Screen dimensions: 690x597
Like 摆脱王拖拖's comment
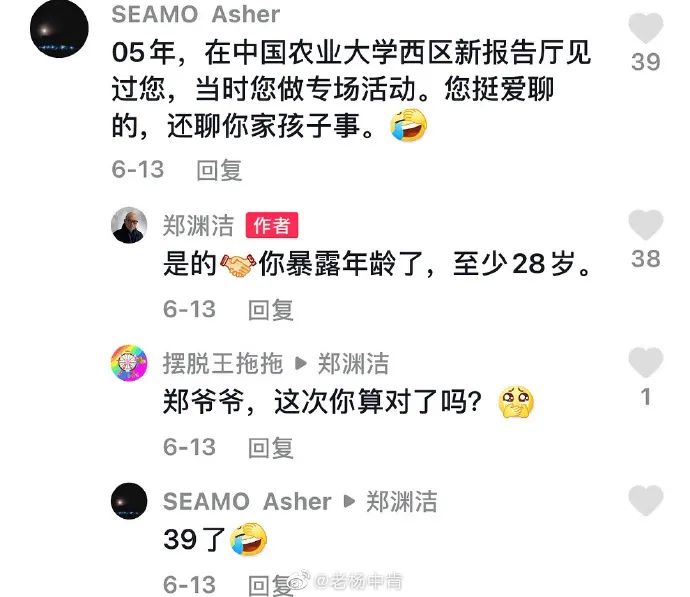pyautogui.click(x=646, y=363)
